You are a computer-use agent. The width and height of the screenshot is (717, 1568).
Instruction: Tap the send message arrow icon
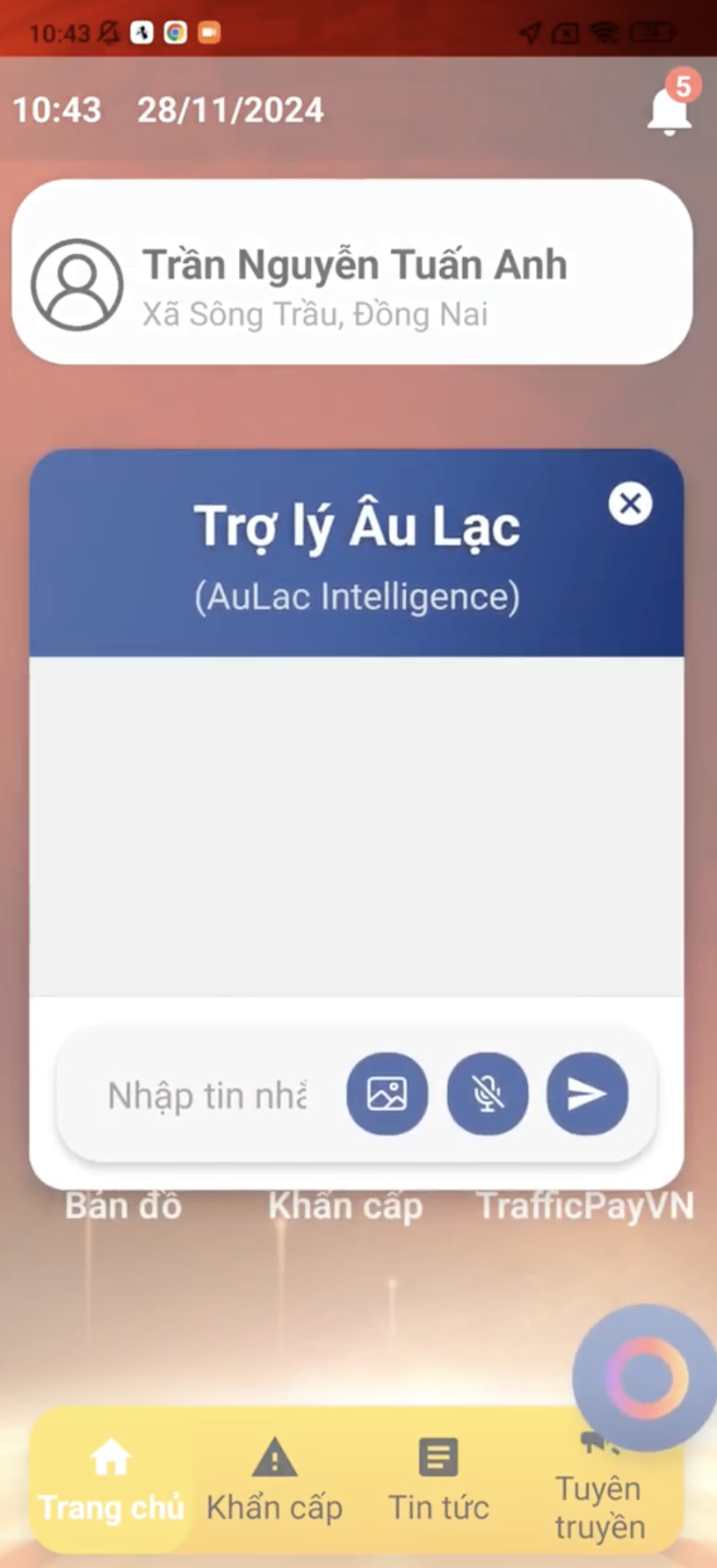pyautogui.click(x=587, y=1093)
